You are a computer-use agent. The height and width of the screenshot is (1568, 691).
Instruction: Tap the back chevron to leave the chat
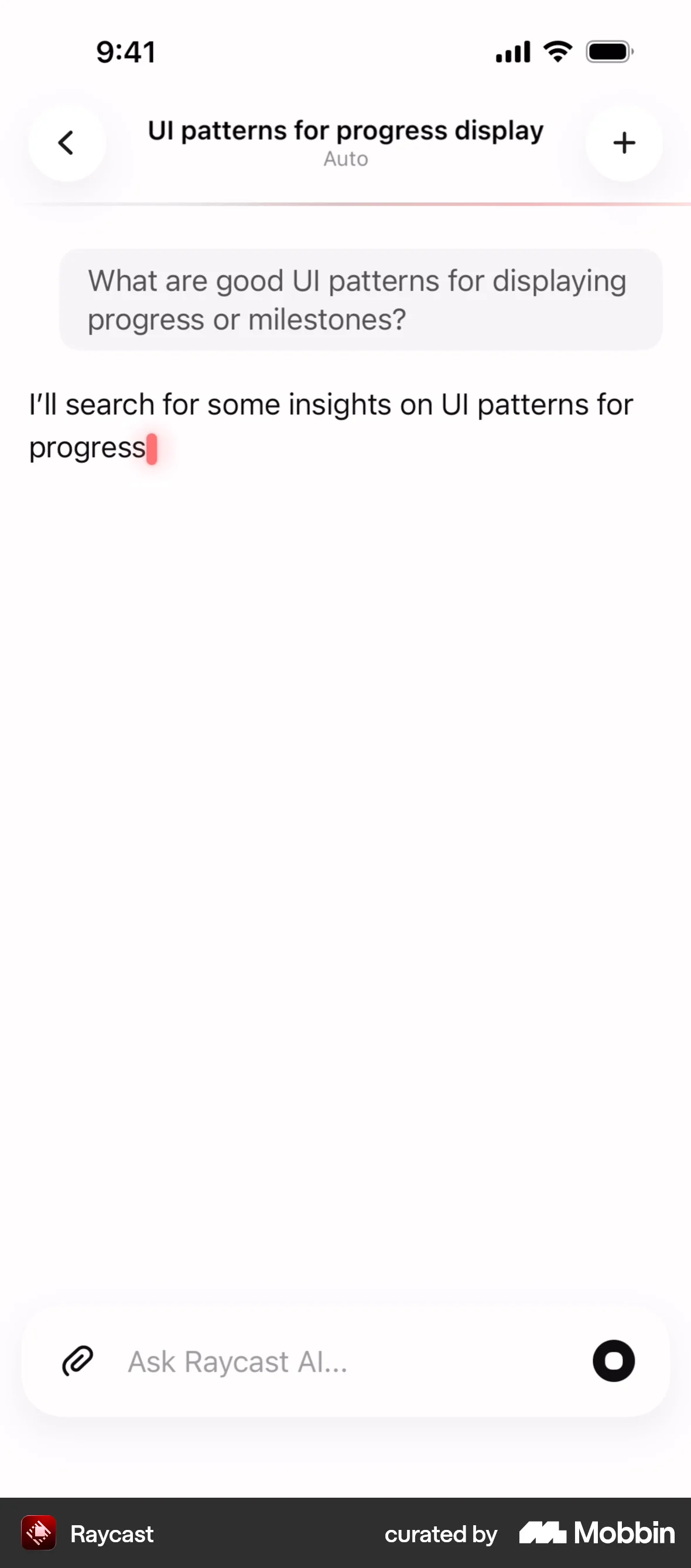pyautogui.click(x=66, y=142)
